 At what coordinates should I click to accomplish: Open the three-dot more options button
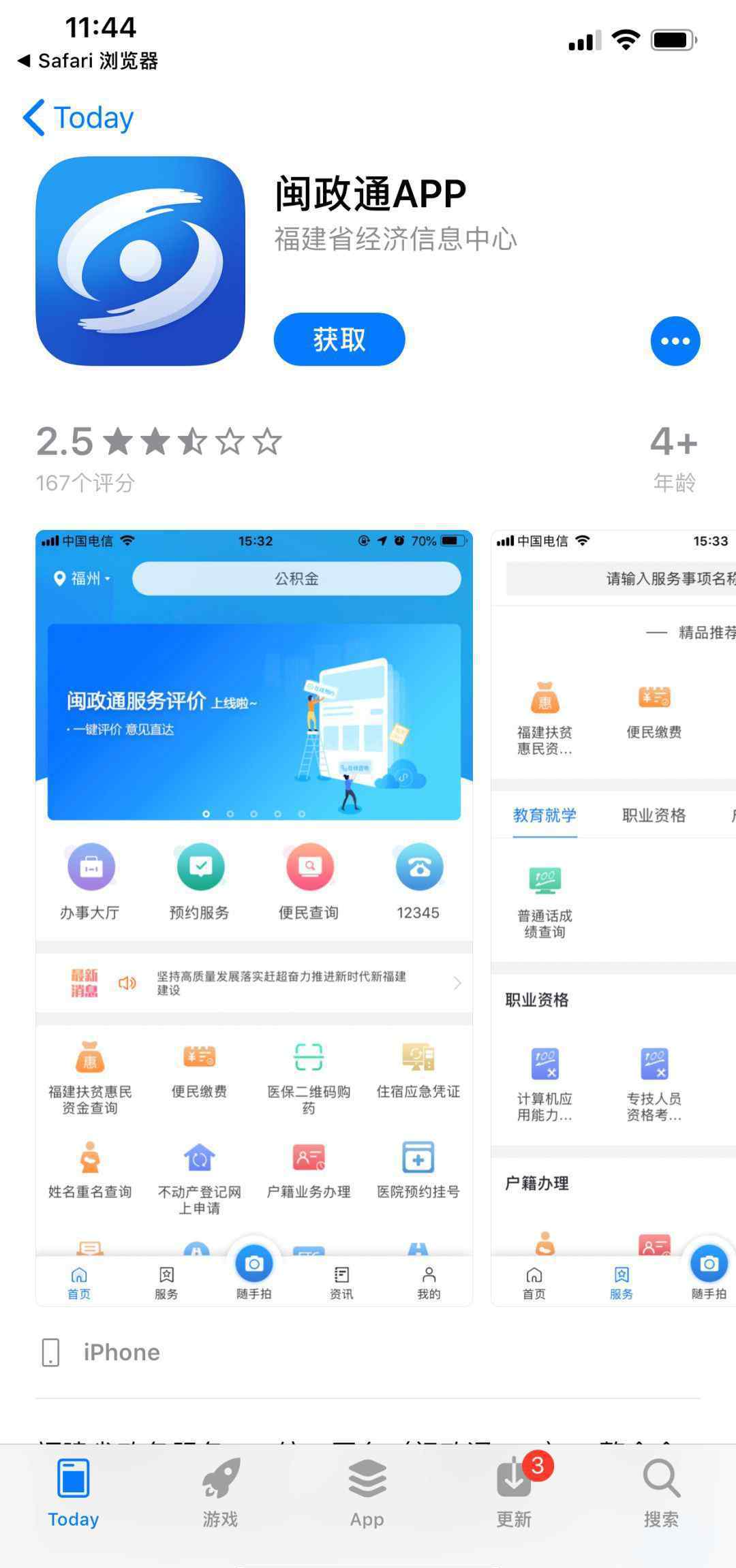[x=675, y=341]
